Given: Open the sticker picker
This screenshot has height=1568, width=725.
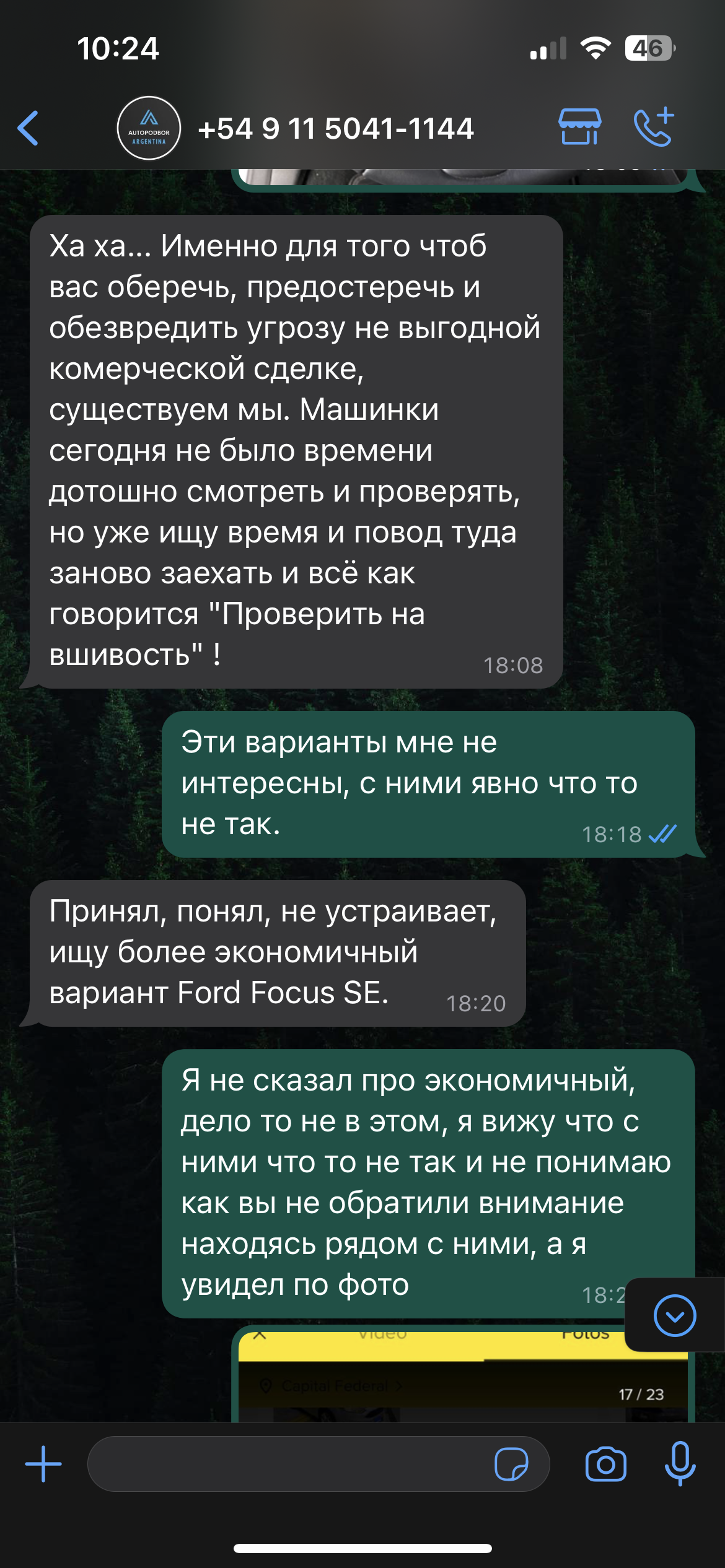Looking at the screenshot, I should point(511,1464).
